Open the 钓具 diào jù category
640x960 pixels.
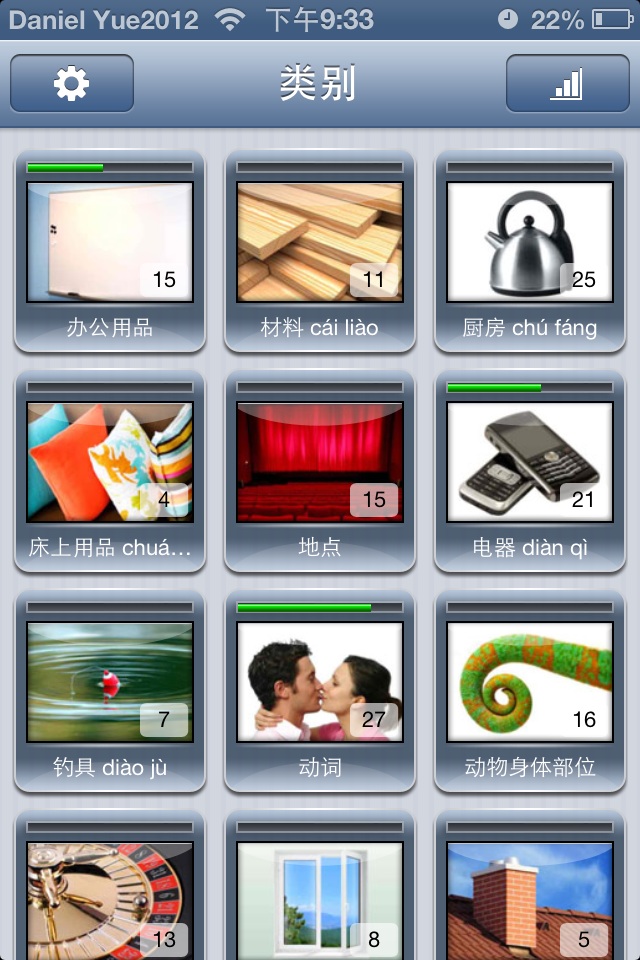click(x=110, y=690)
